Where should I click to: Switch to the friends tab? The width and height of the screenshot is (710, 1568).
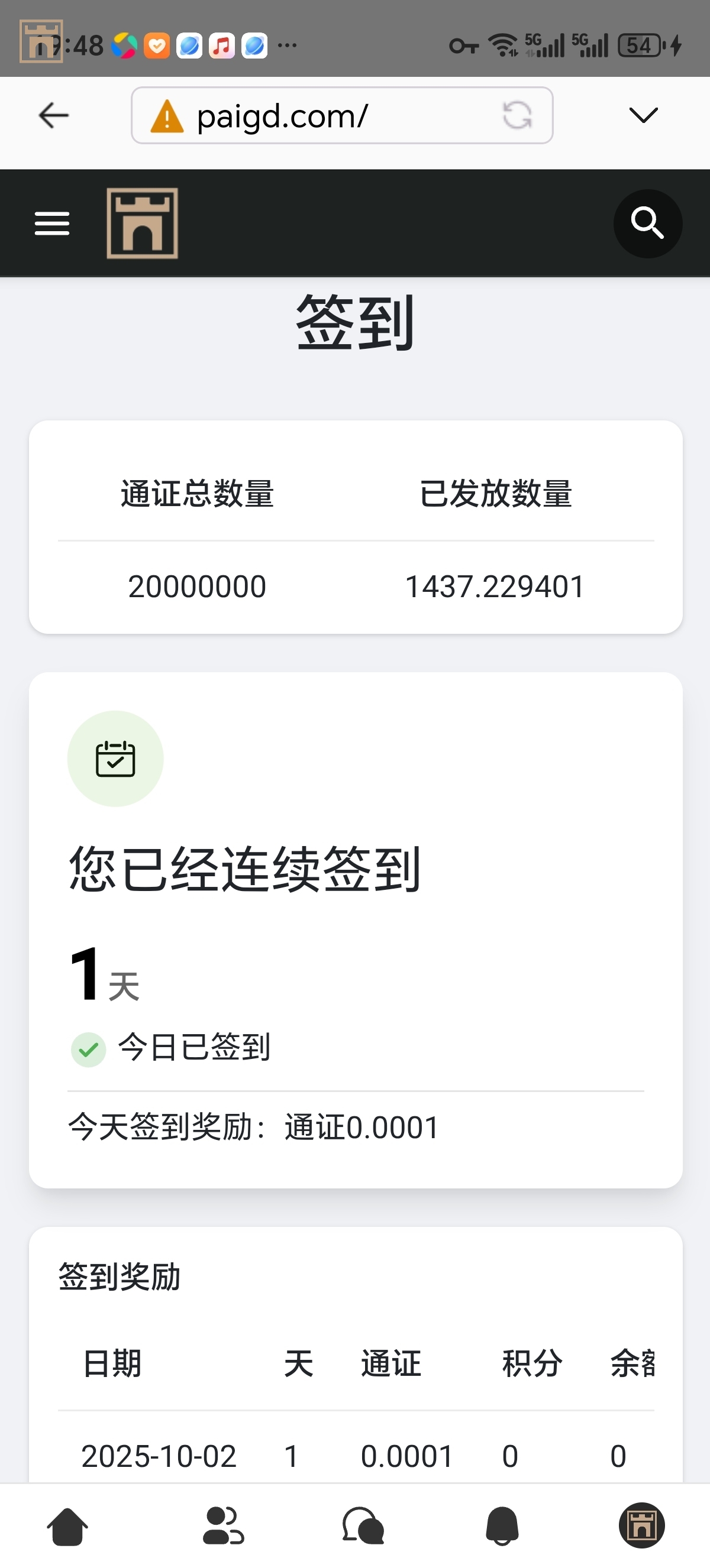(x=223, y=1526)
